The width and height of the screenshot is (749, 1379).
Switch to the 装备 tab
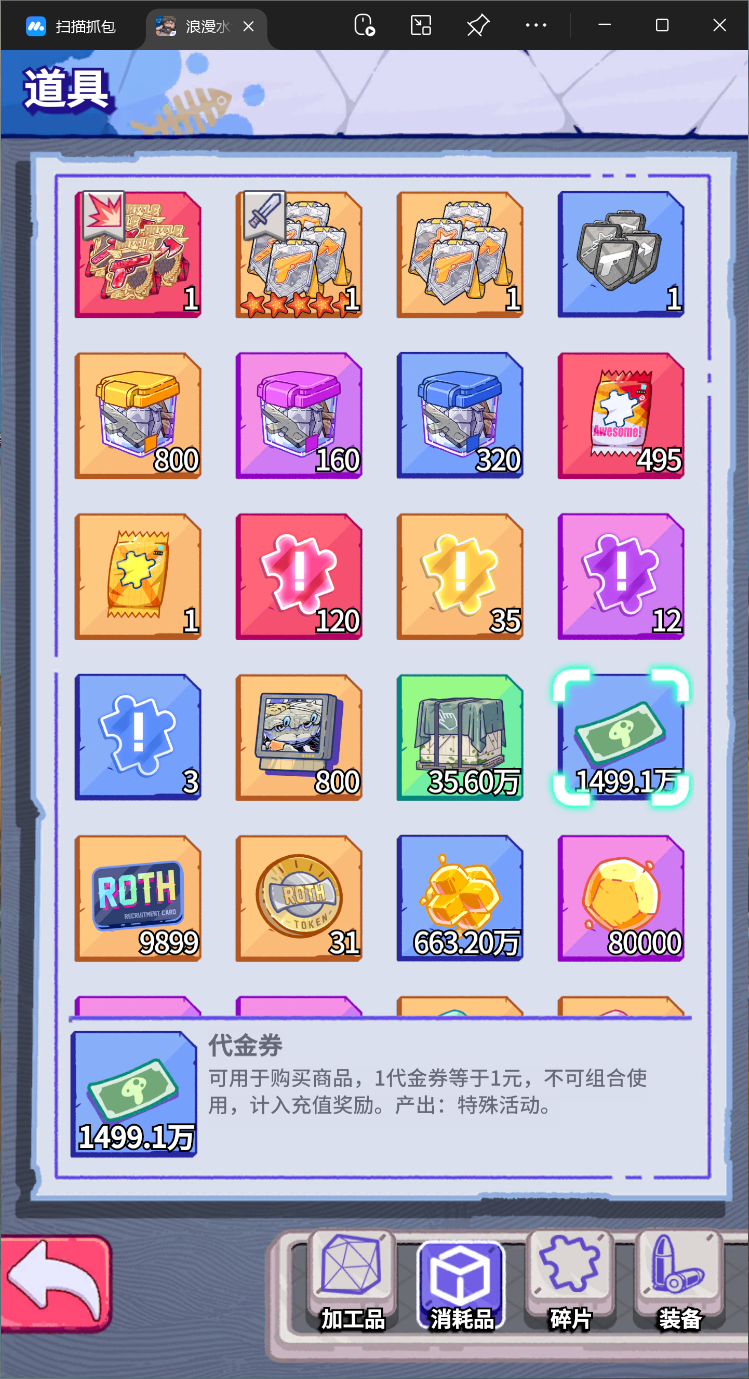[x=678, y=1285]
